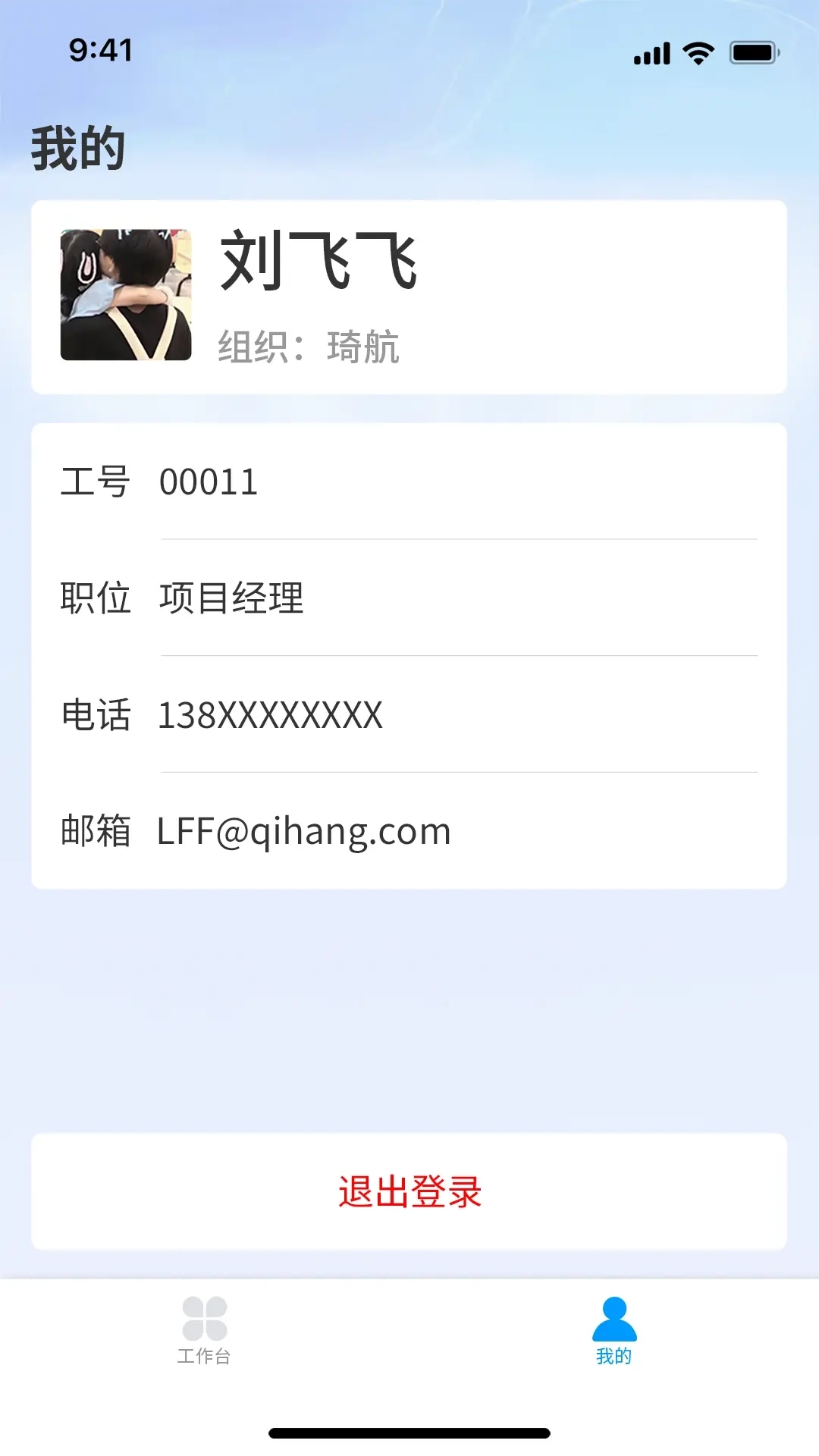Switch to the 工作台 tab
Viewport: 819px width, 1456px height.
pos(204,1330)
